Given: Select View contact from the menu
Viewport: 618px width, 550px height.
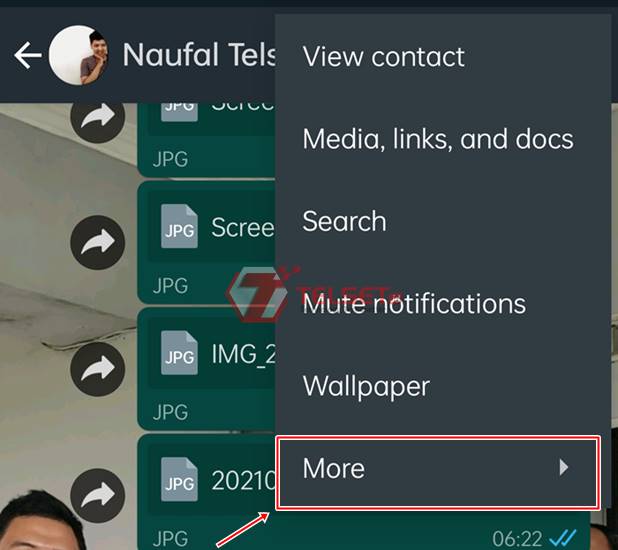Looking at the screenshot, I should 383,57.
